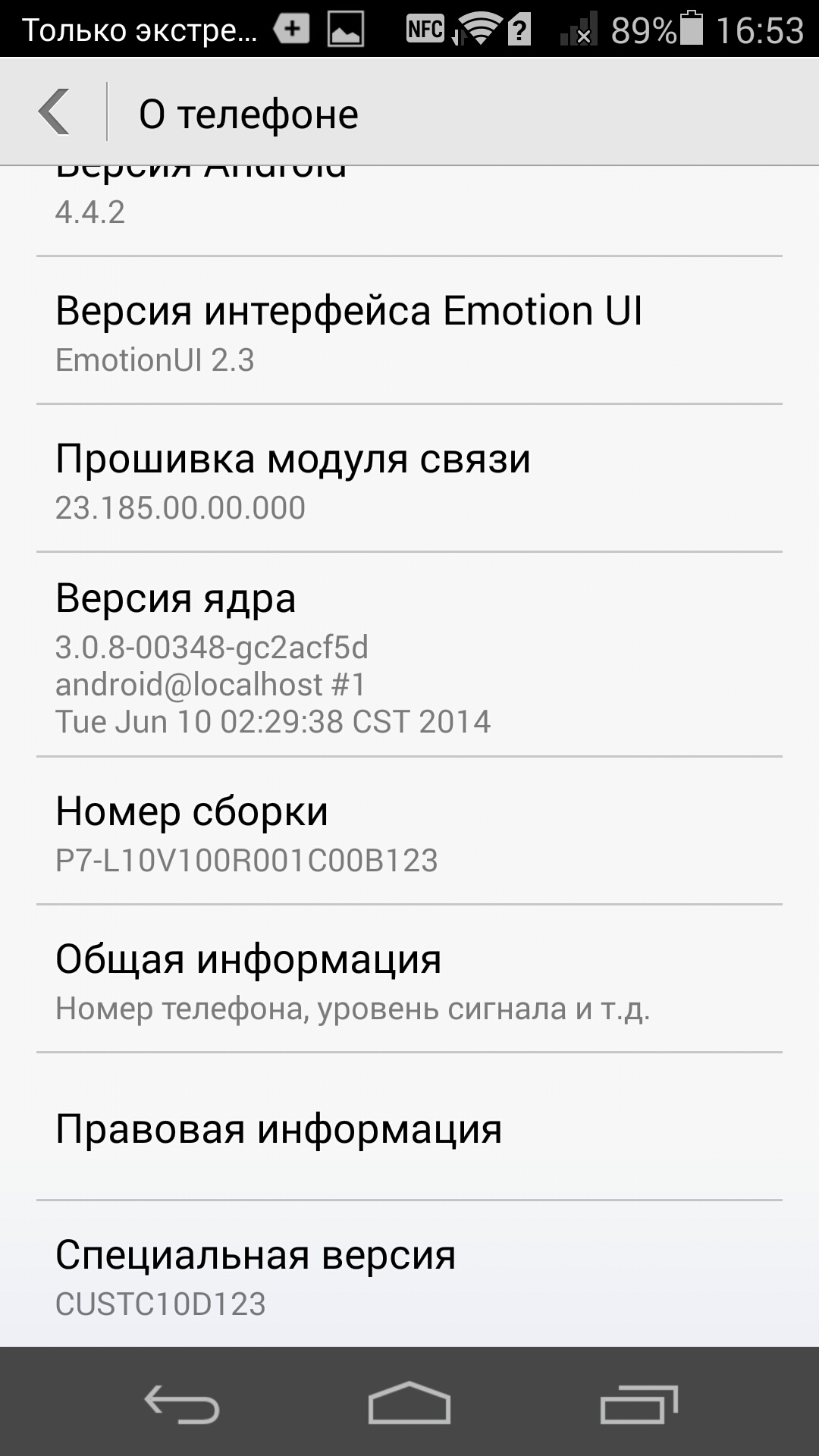Tap the Номер сборки row
This screenshot has height=1456, width=819.
coord(409,831)
